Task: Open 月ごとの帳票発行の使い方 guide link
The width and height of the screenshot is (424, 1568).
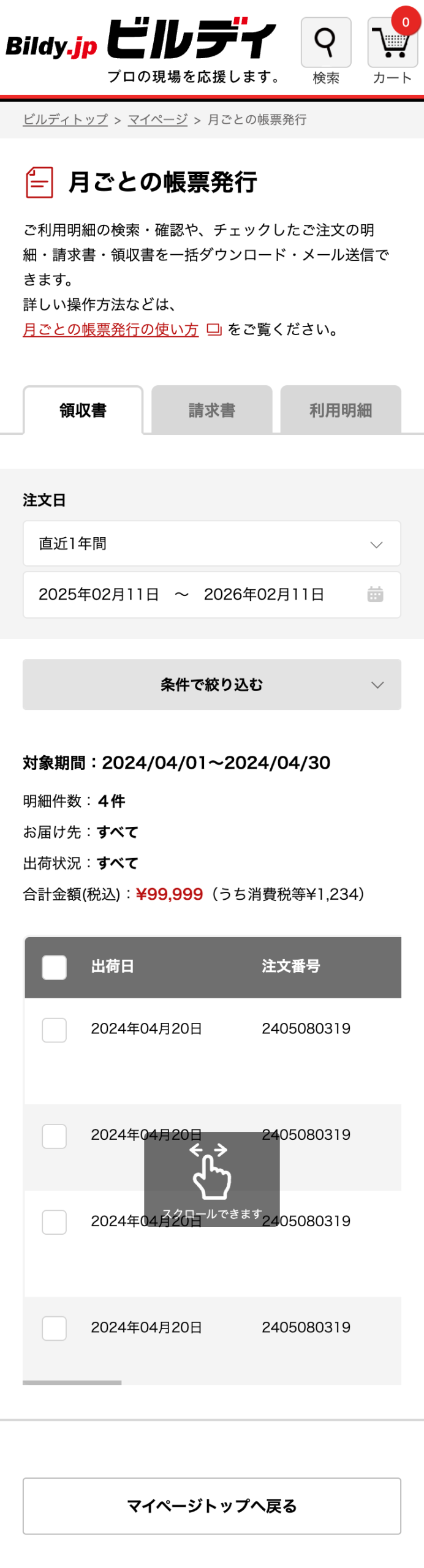Action: coord(111,330)
